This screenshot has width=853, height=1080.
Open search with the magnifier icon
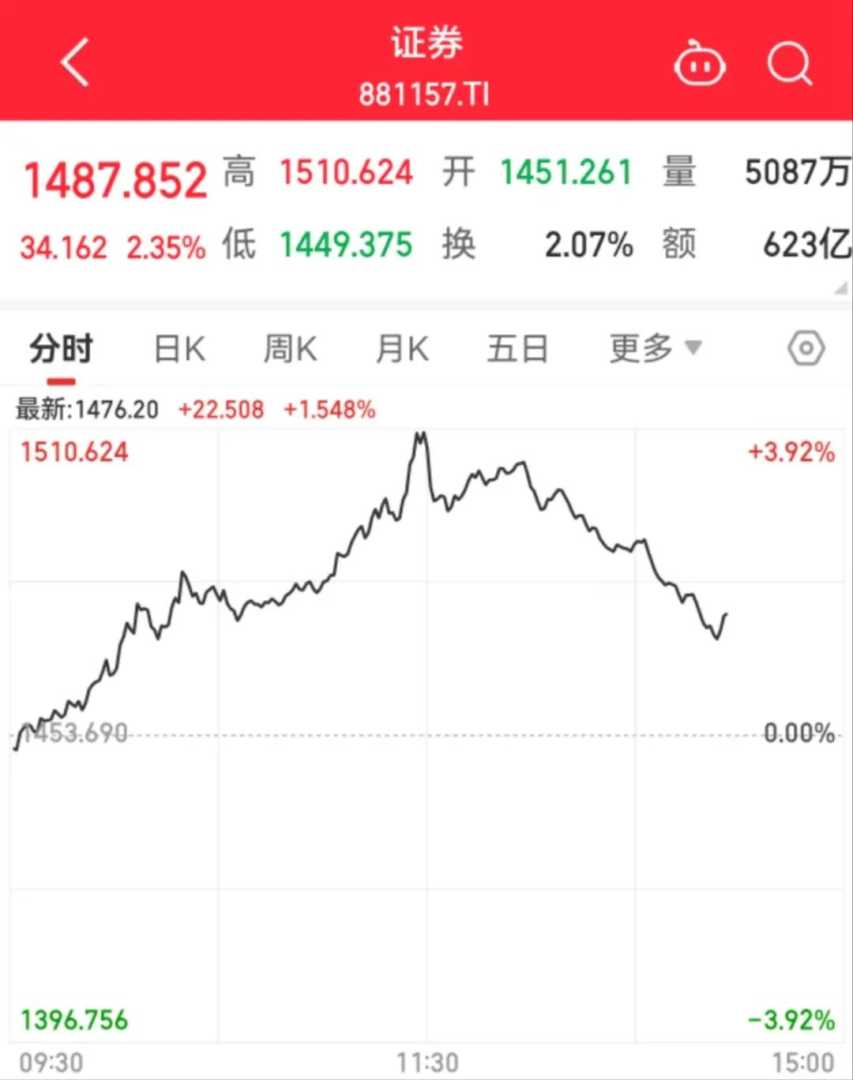coord(790,65)
